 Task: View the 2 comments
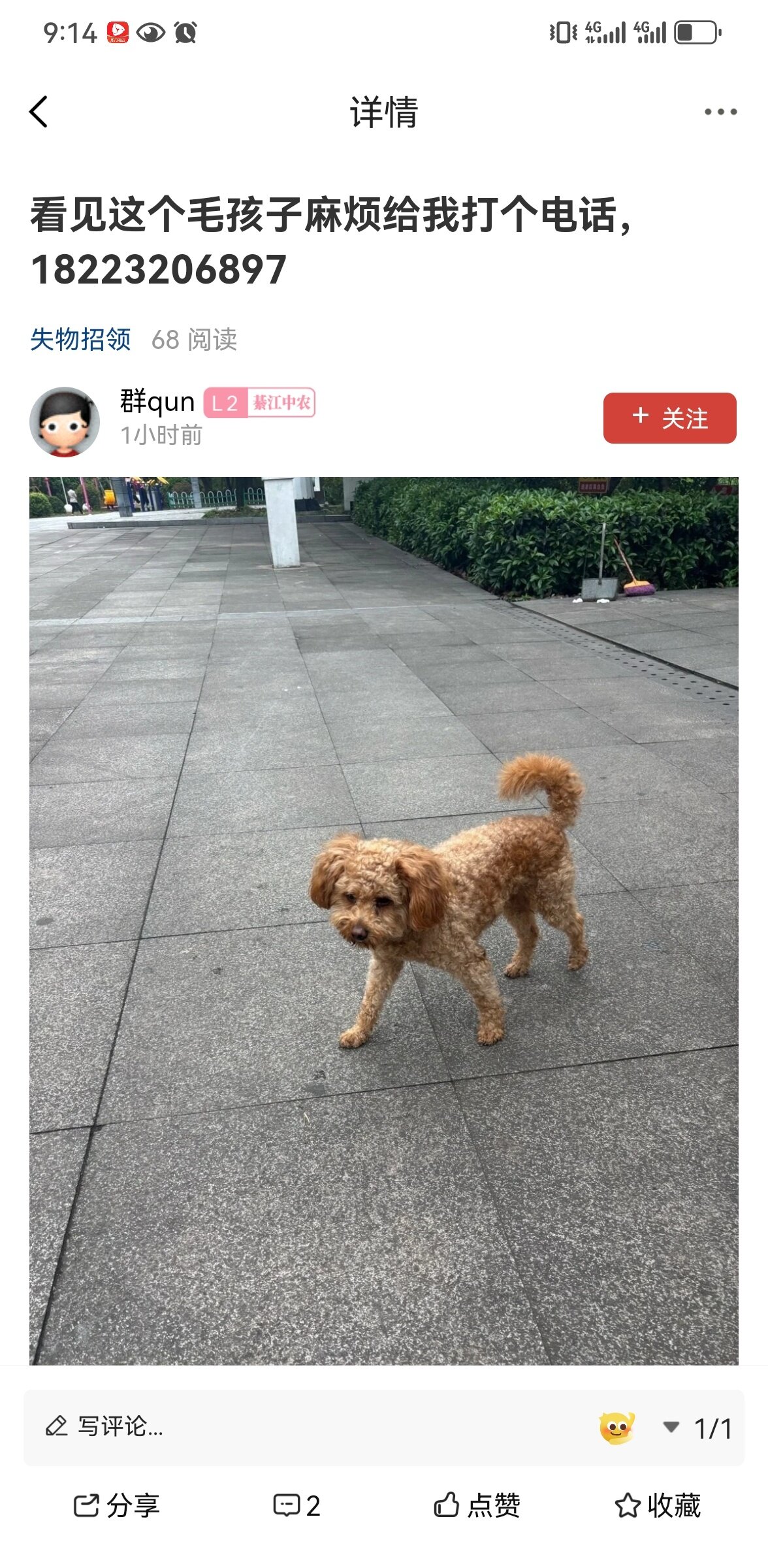296,1505
